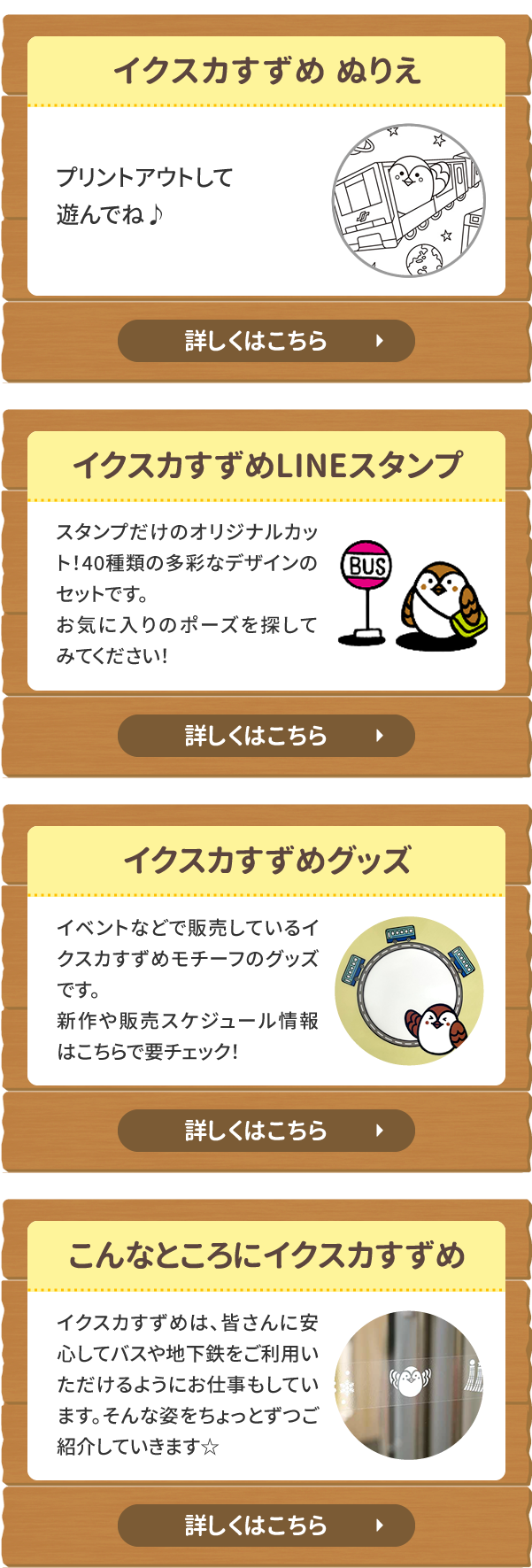
Task: Select 詳しくはこちら for イクスカすずめグッズ
Action: pos(266,1131)
